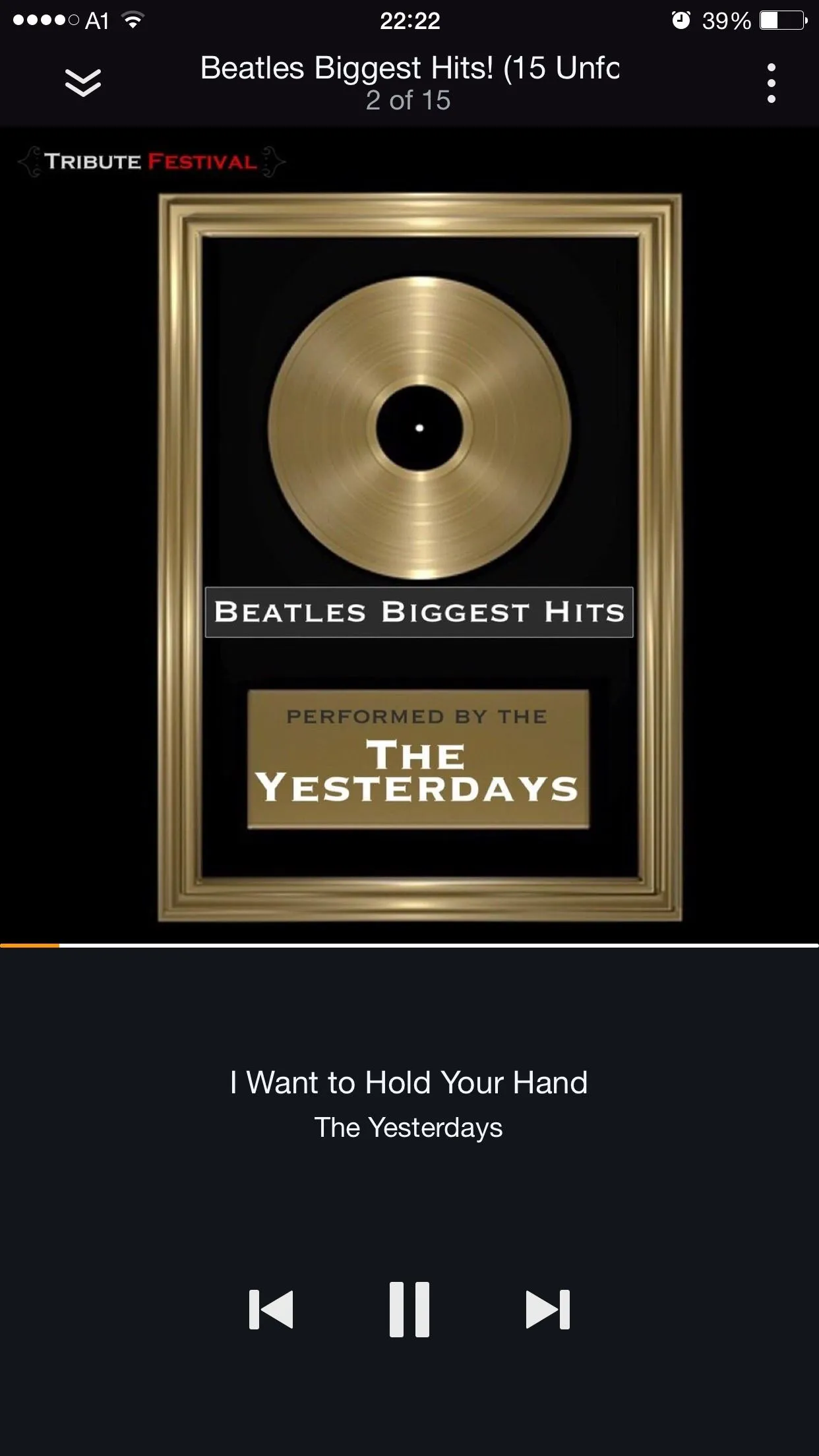Screen dimensions: 819x1456
Task: Collapse the player with the down chevrons
Action: [82, 83]
